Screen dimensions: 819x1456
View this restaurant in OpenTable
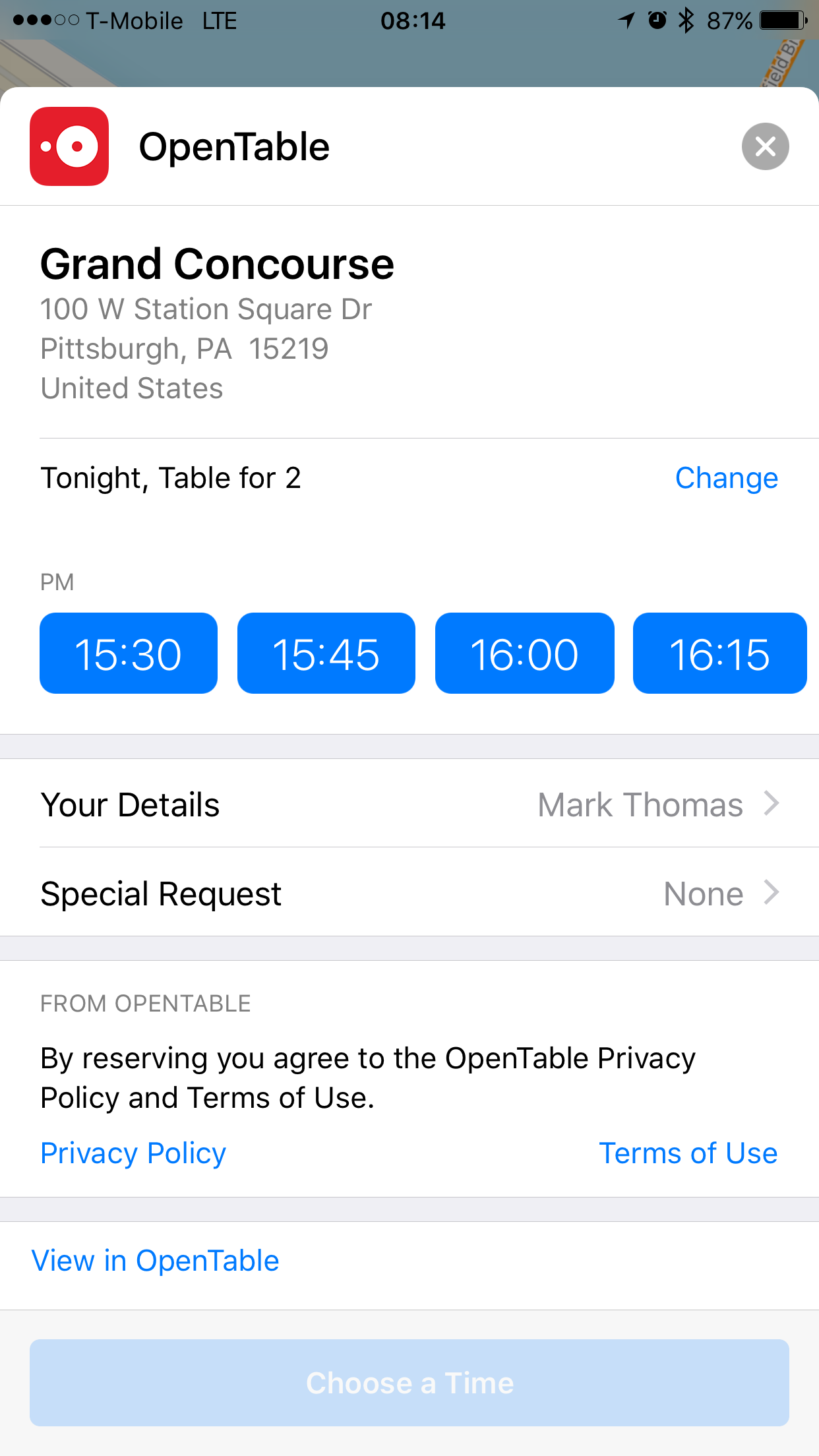(156, 1261)
